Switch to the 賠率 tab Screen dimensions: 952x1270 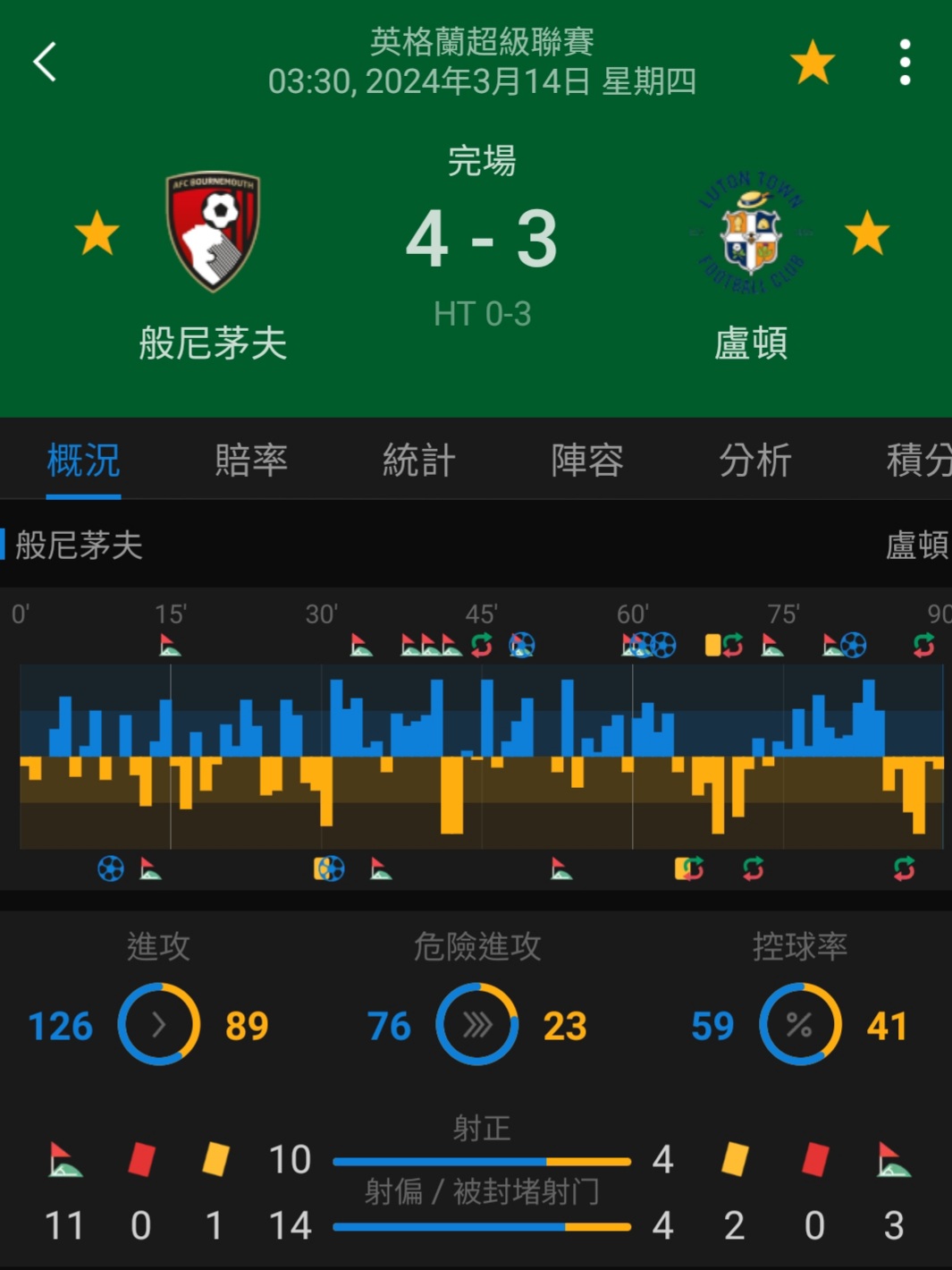coord(251,461)
